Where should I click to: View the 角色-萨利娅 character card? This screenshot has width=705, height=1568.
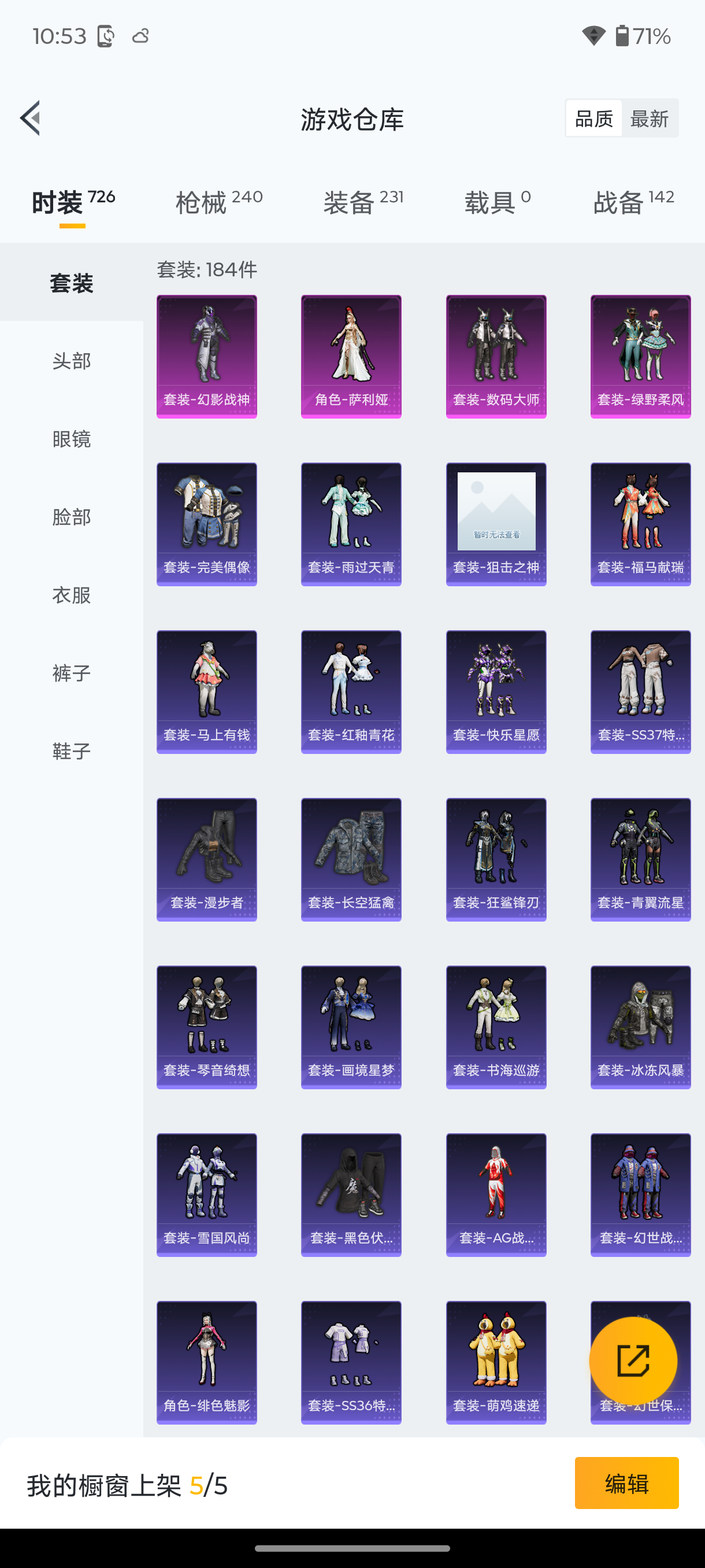click(x=351, y=357)
